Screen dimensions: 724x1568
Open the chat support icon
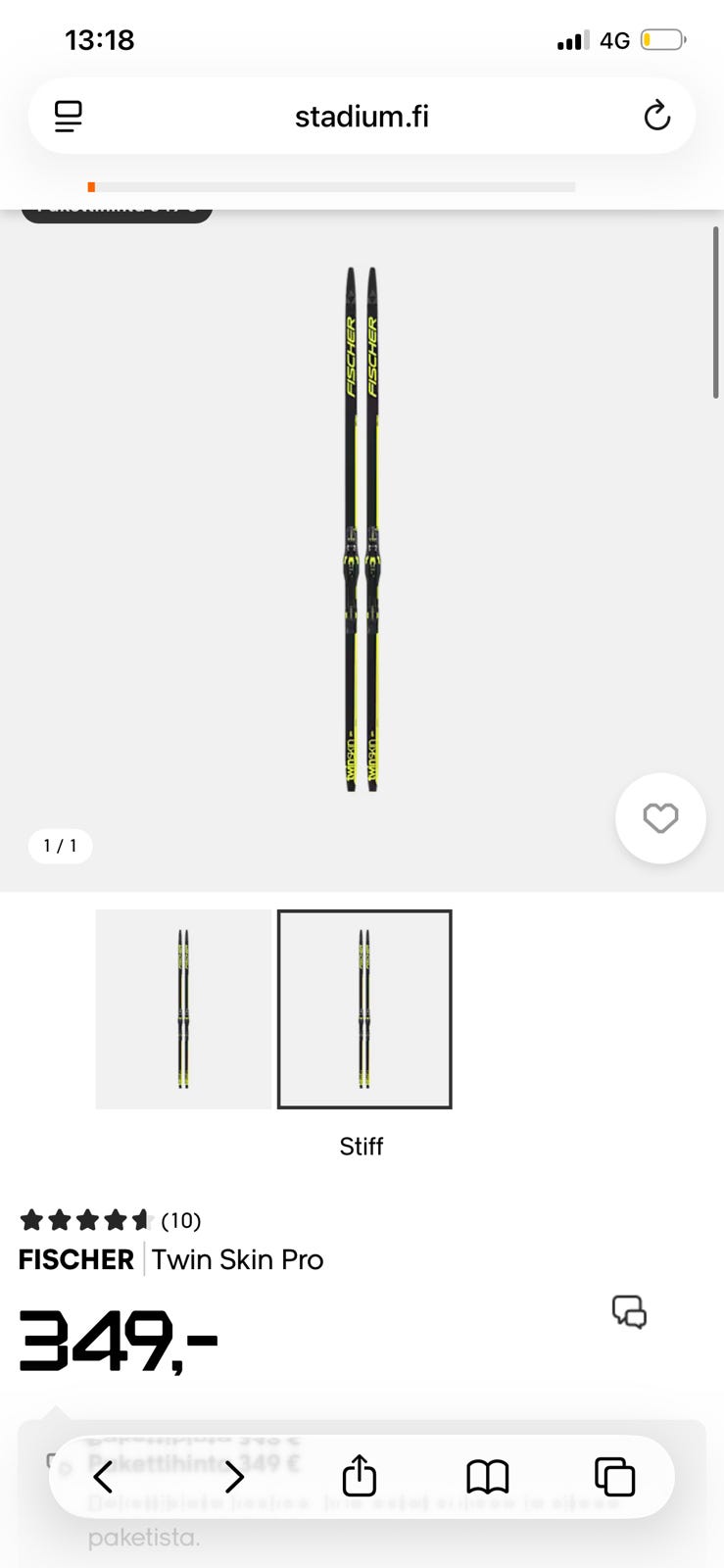[629, 1311]
